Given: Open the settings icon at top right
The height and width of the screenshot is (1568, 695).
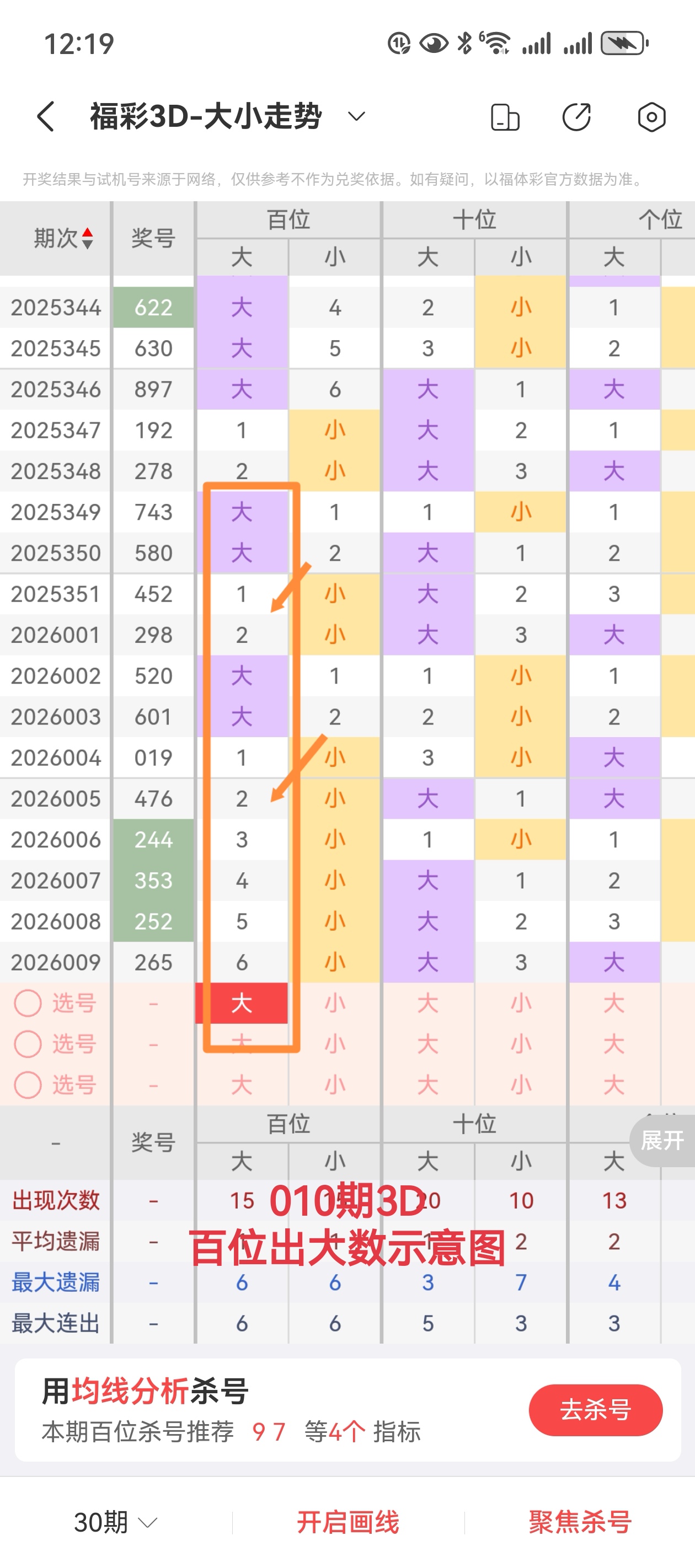Looking at the screenshot, I should coord(650,117).
